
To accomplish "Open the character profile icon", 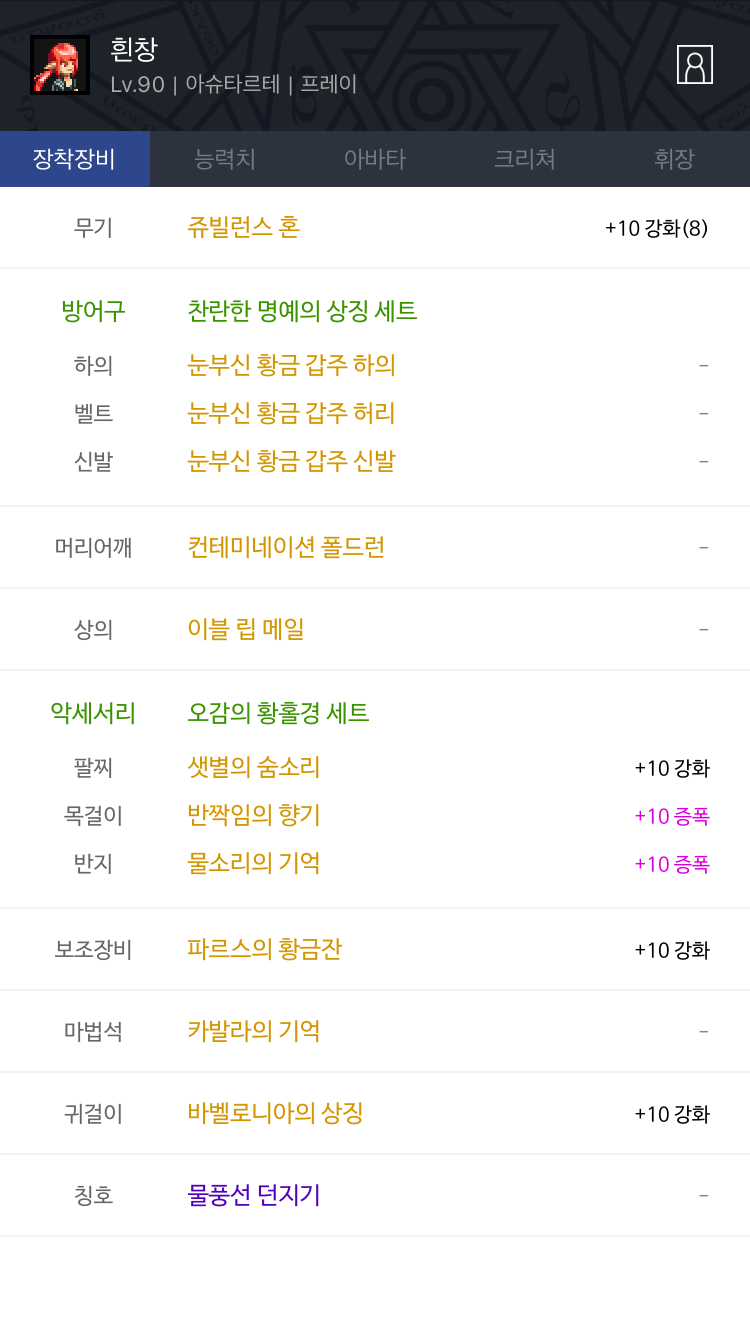I will (695, 65).
